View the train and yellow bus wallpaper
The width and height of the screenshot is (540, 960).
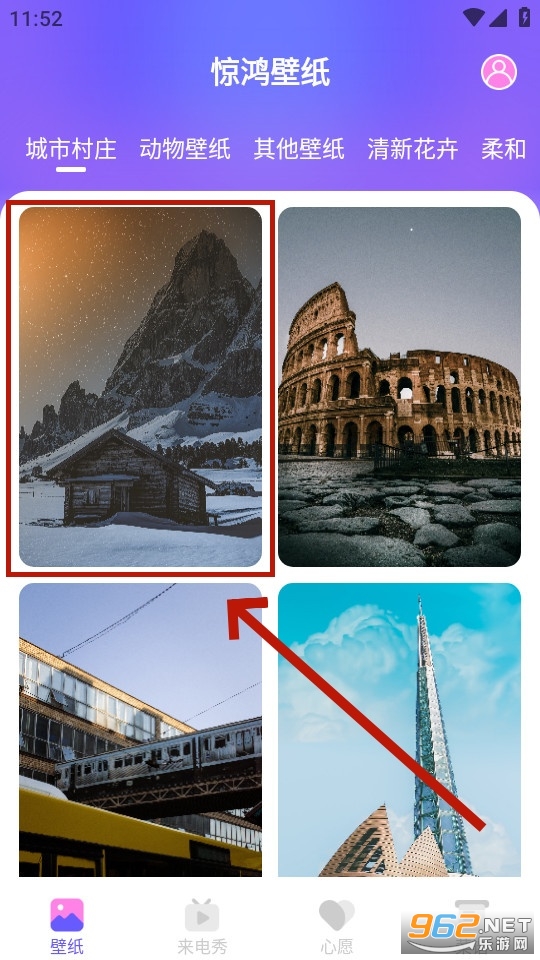pyautogui.click(x=140, y=730)
